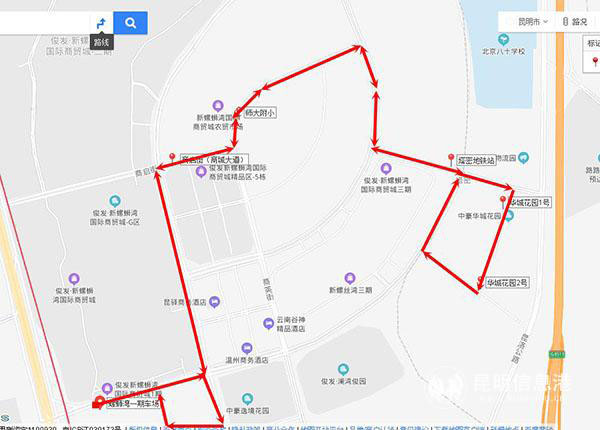Open the 路线 route directions icon
The height and width of the screenshot is (430, 600).
click(100, 21)
